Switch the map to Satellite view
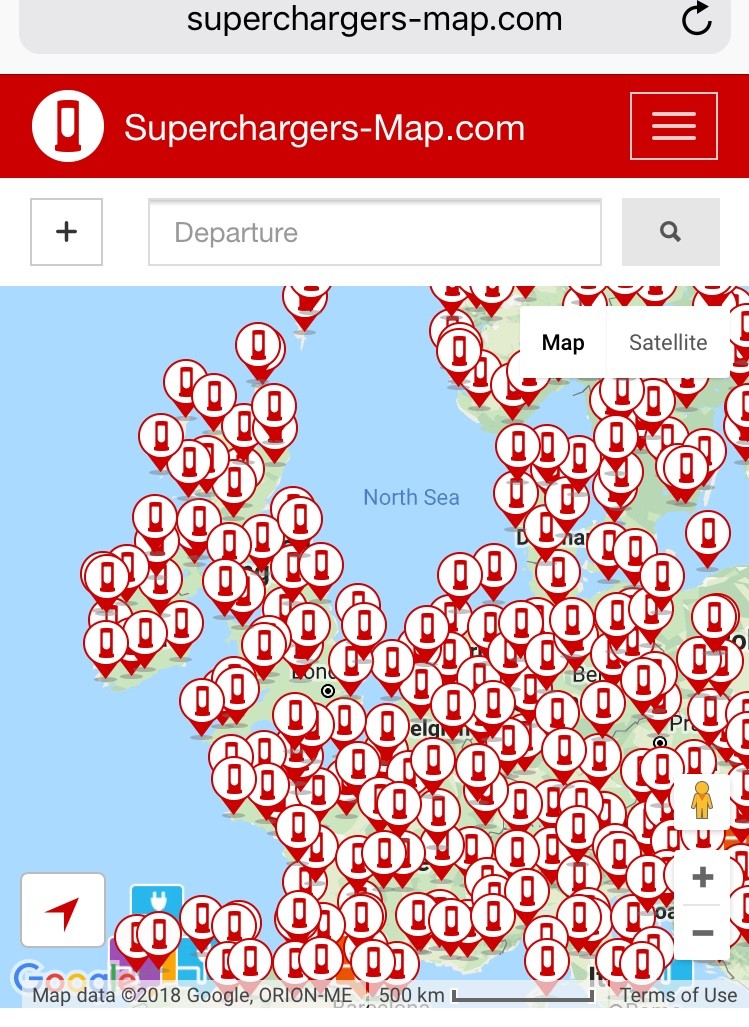This screenshot has width=749, height=1027. click(667, 343)
